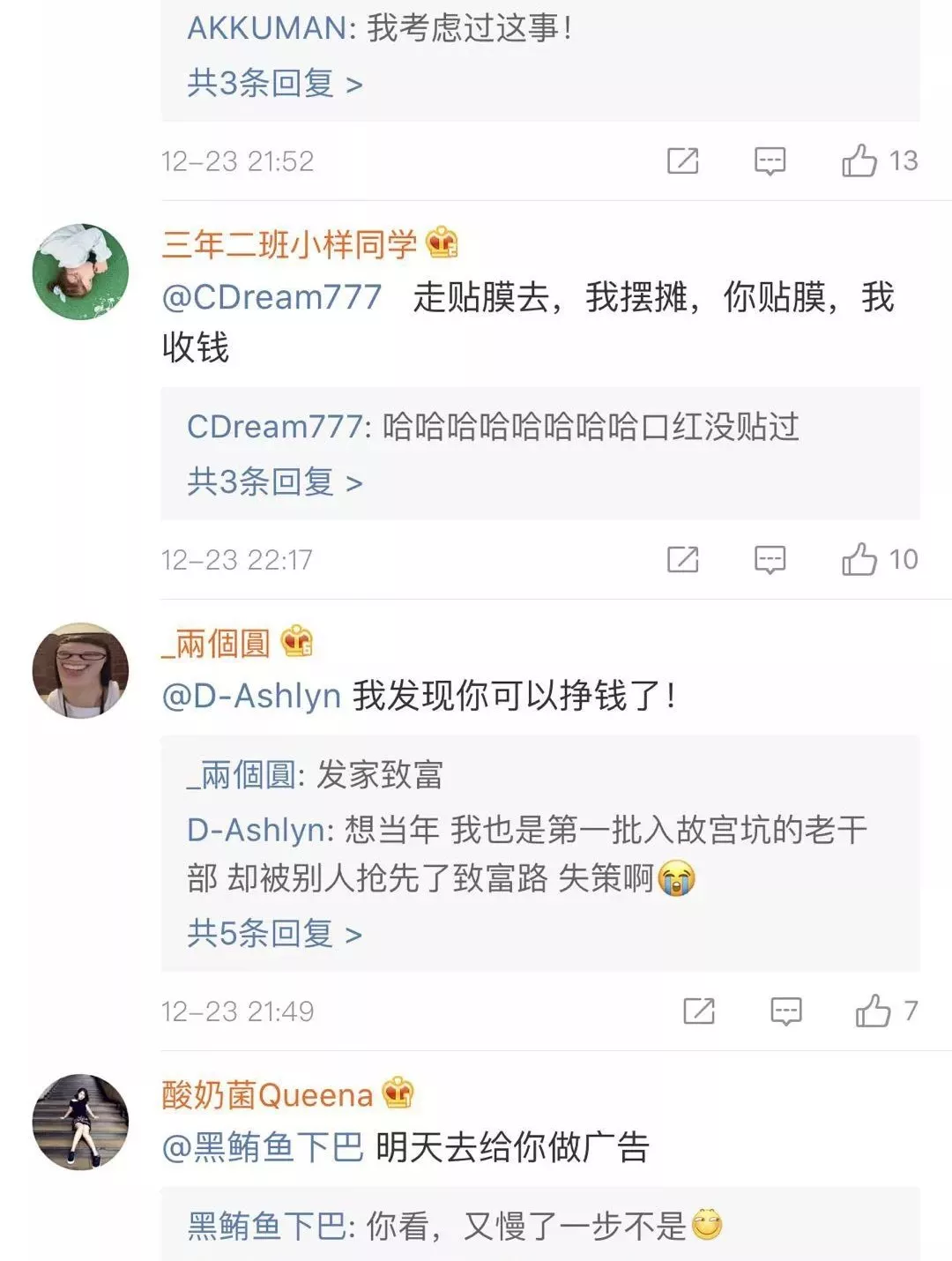Open the @CDream777 mention link
The image size is (952, 1261).
pyautogui.click(x=271, y=297)
